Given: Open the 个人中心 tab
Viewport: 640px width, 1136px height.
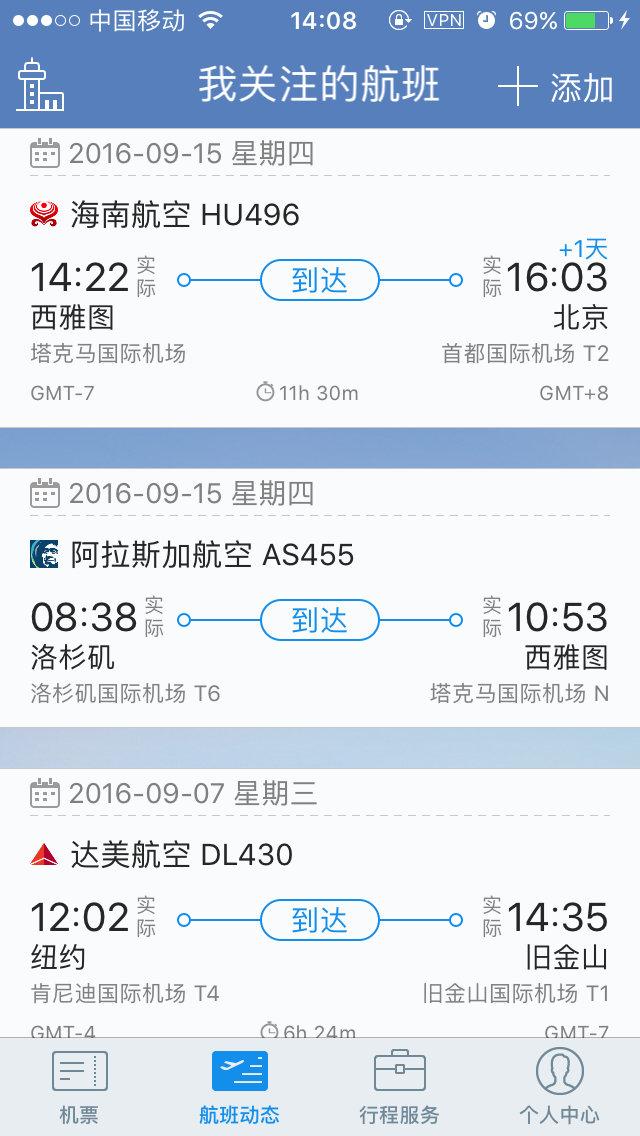Looking at the screenshot, I should click(x=560, y=1087).
